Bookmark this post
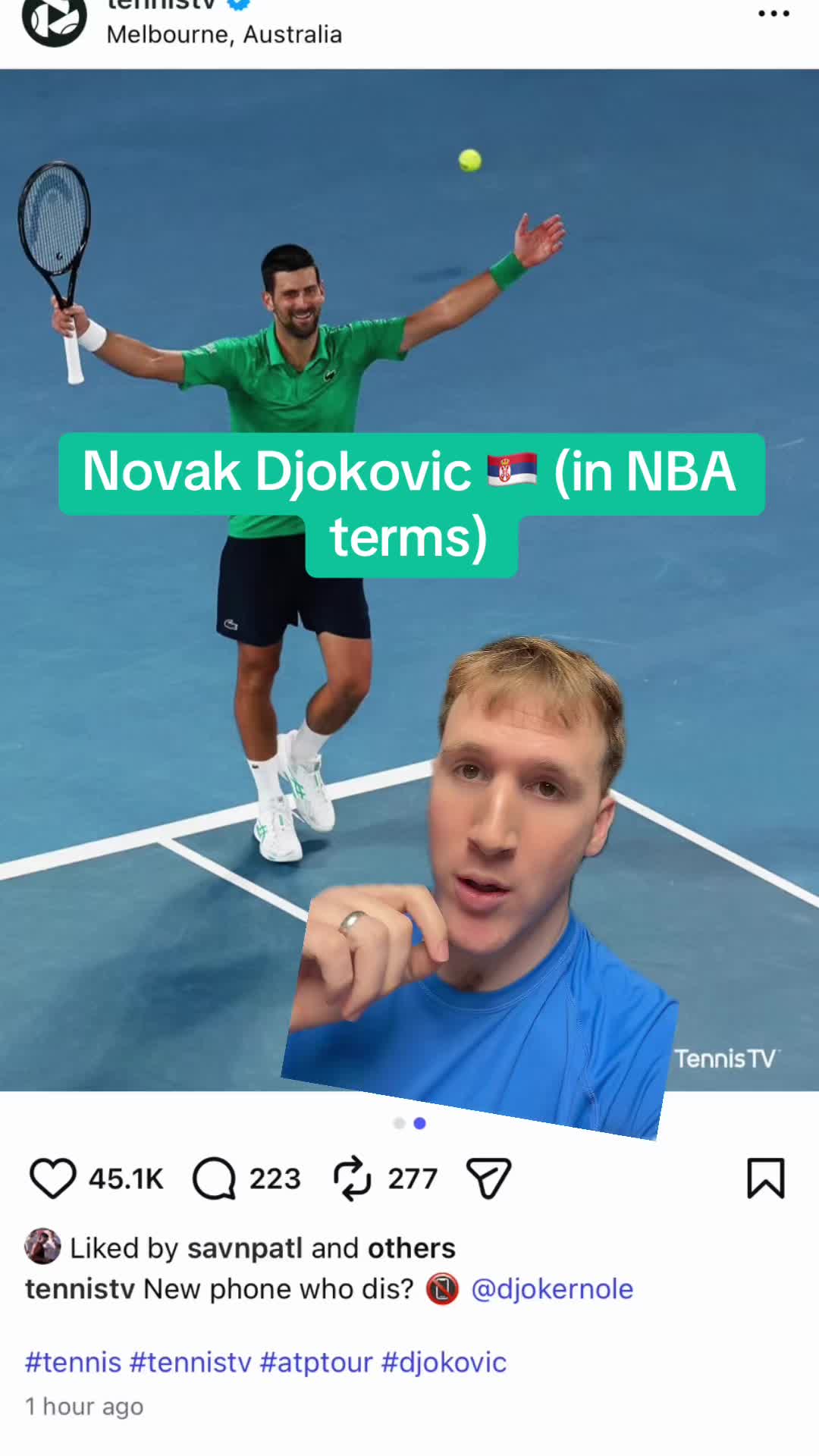 tap(766, 1178)
